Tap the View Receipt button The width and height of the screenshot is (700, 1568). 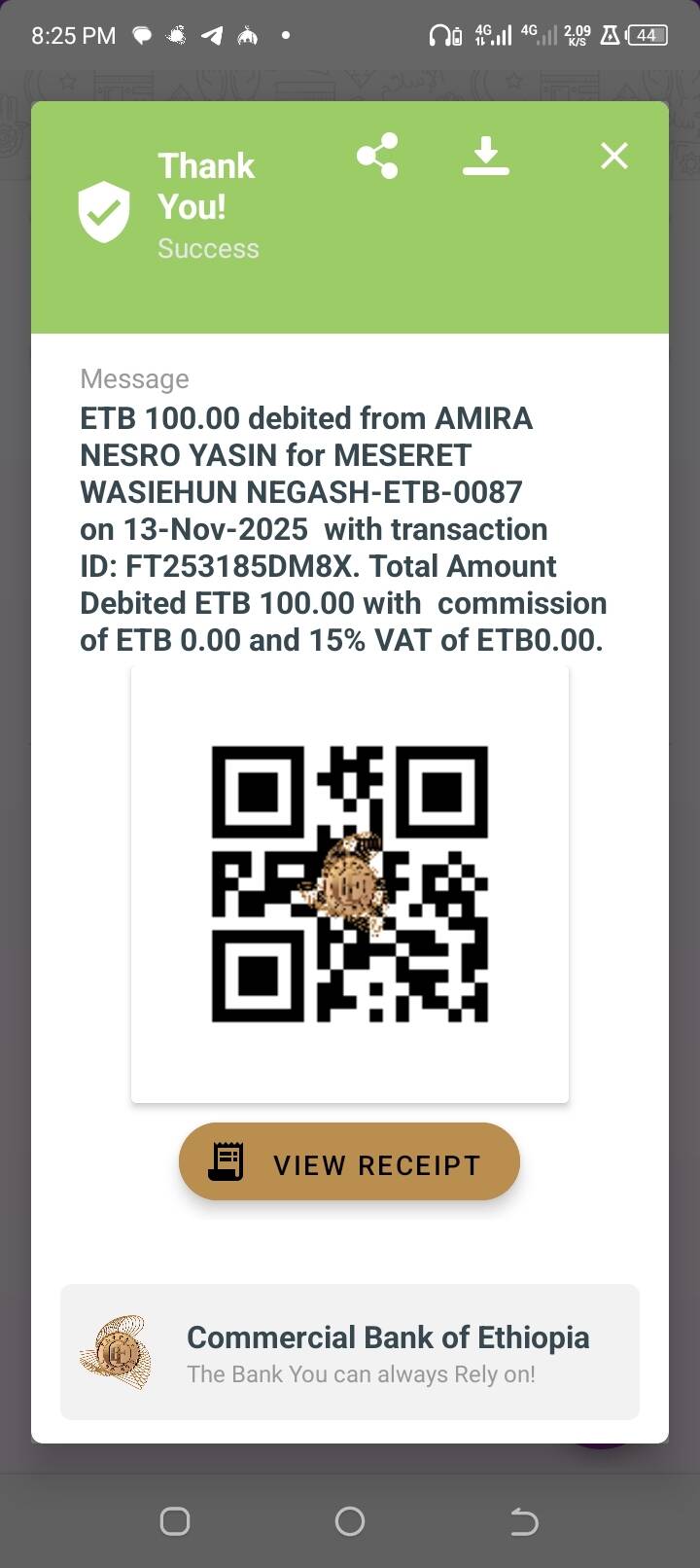pos(349,1162)
